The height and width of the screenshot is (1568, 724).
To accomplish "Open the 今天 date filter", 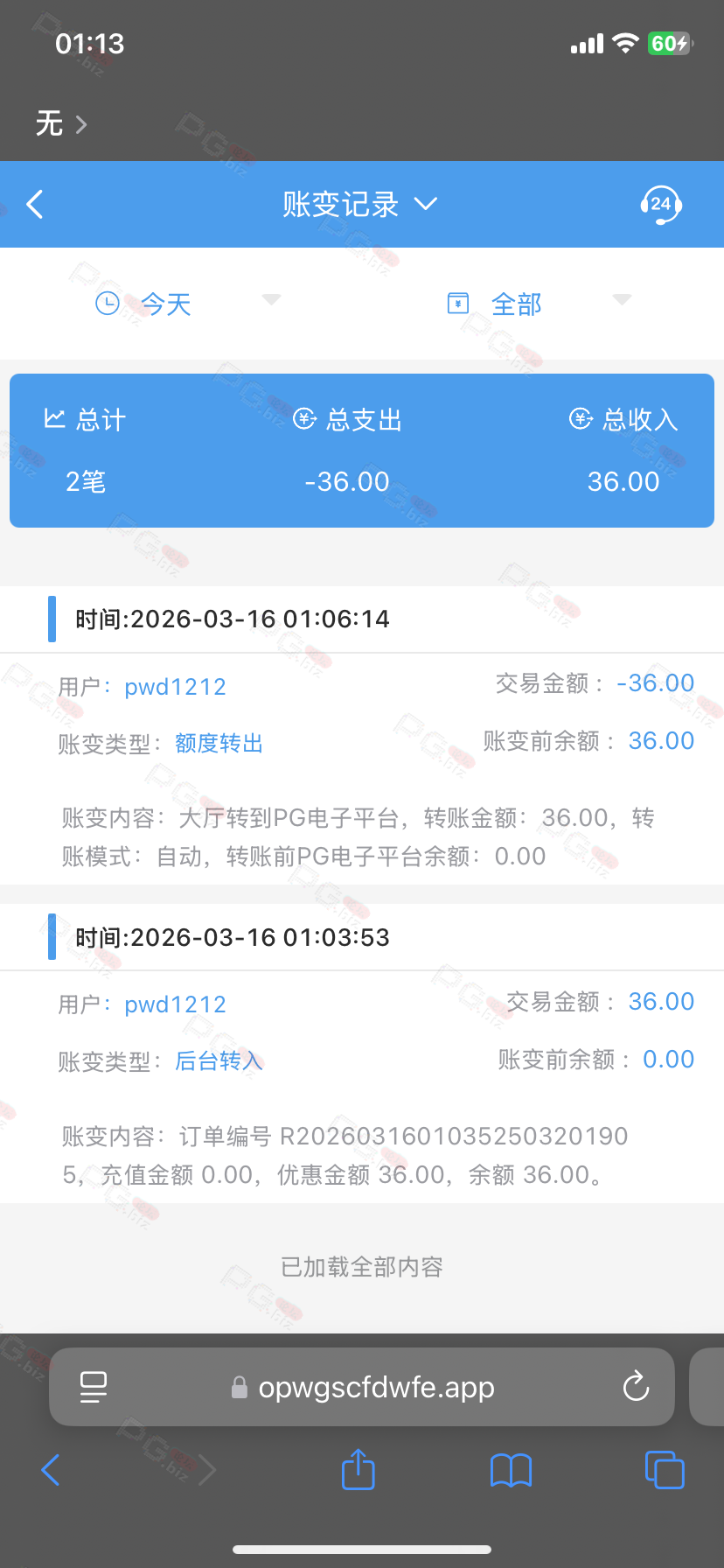I will [187, 304].
